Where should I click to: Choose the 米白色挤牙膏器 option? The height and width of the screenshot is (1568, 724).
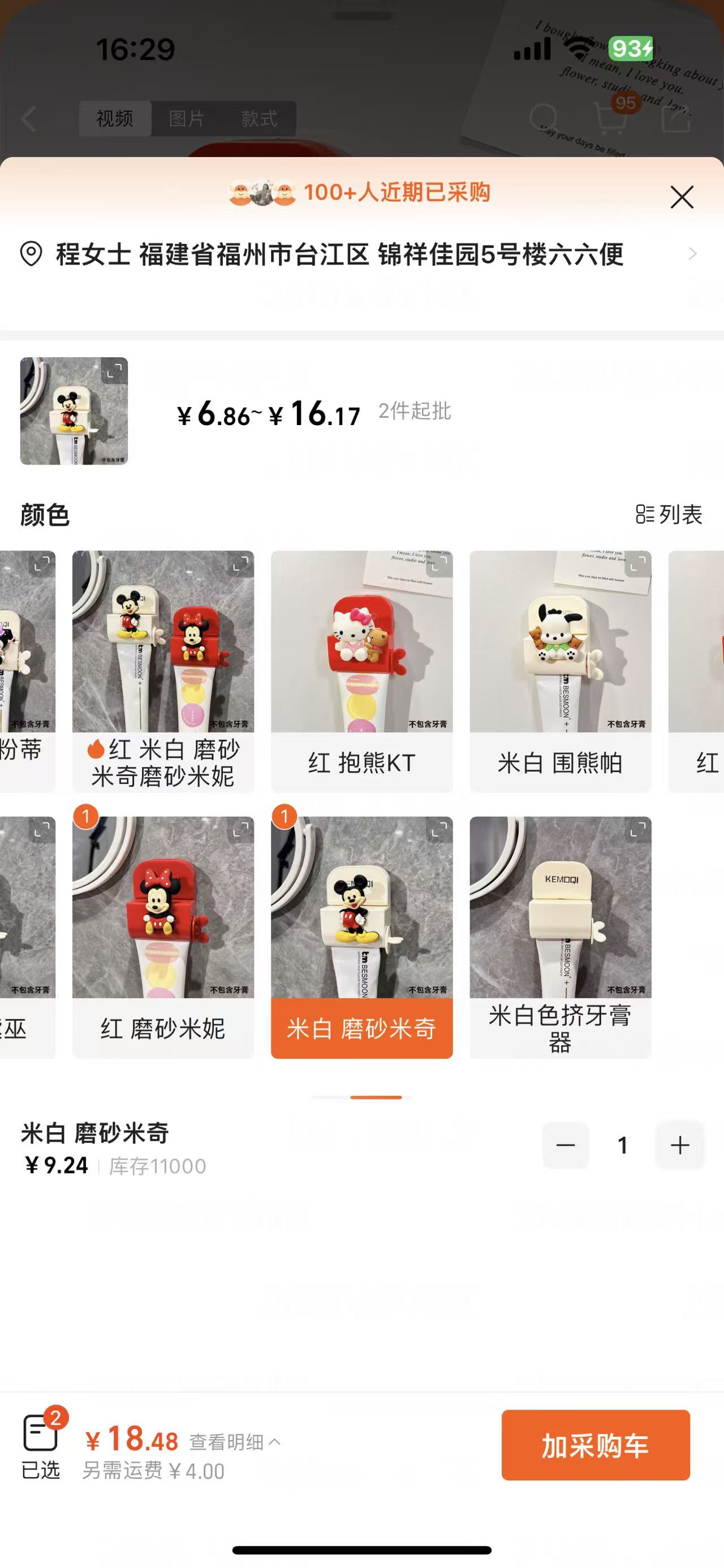[x=560, y=936]
